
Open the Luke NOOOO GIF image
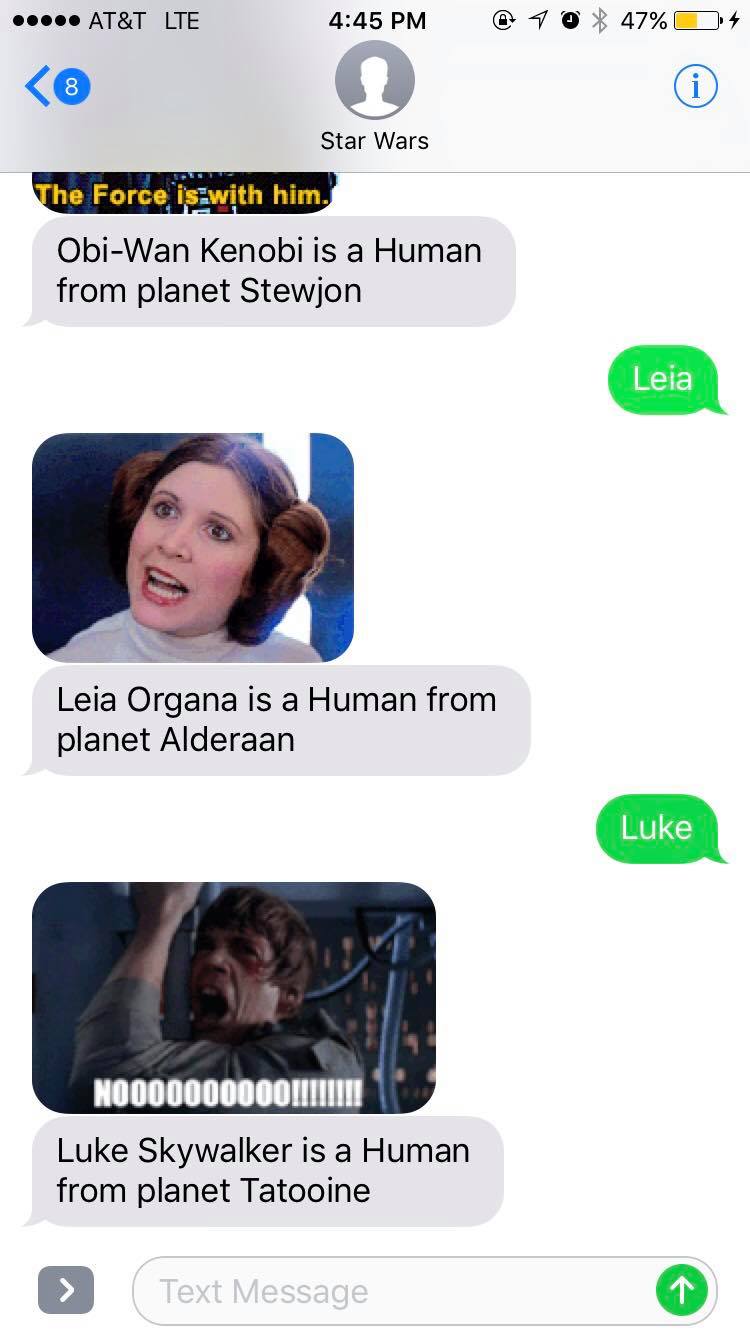pos(234,997)
